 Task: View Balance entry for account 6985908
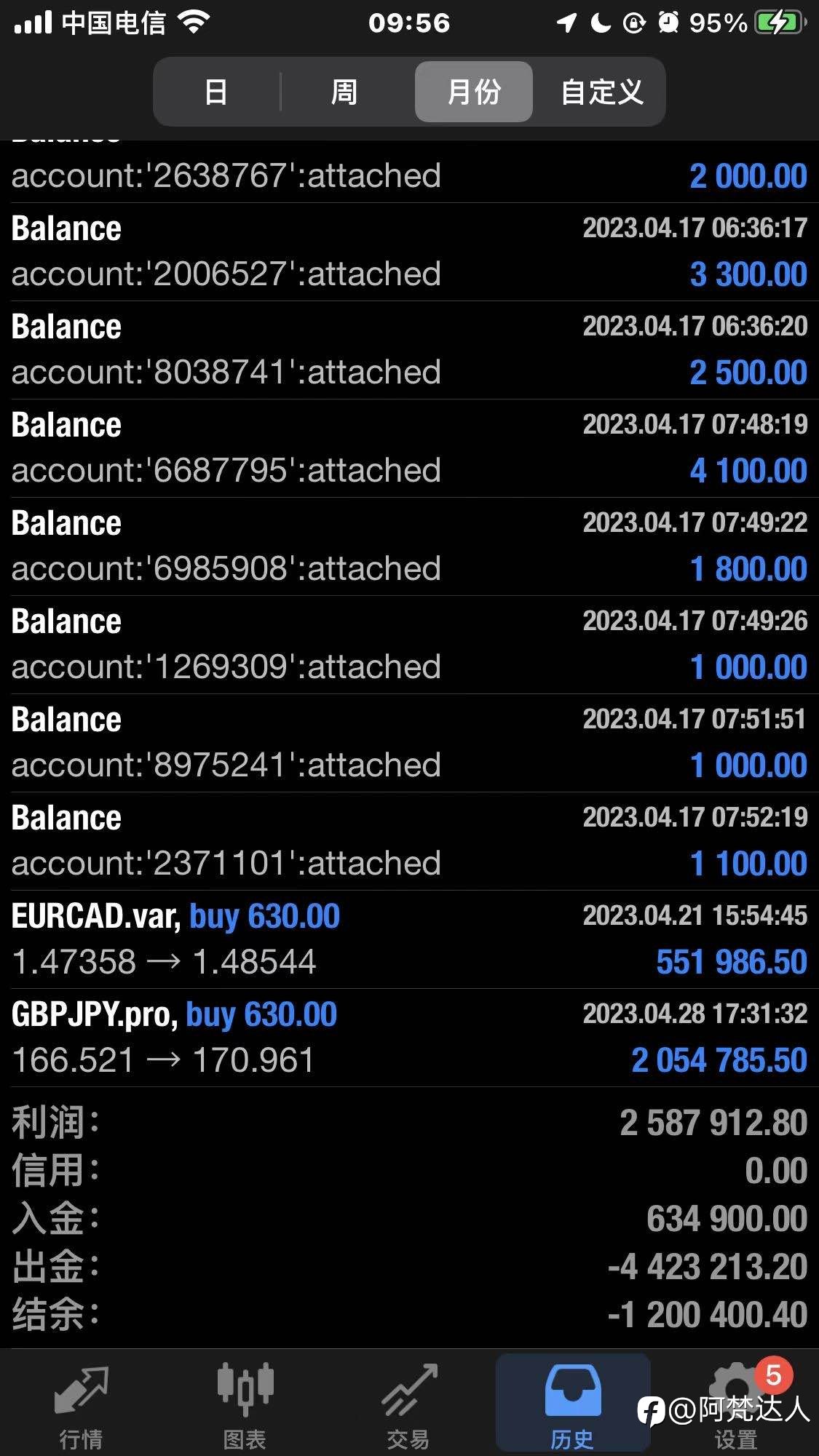tap(409, 546)
